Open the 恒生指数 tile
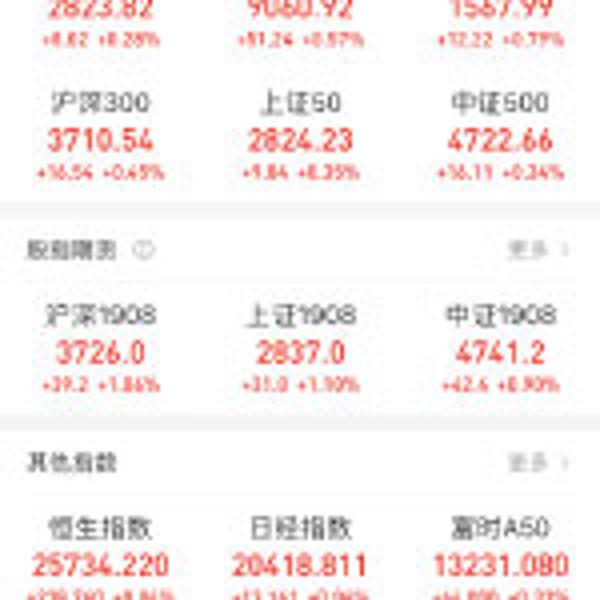This screenshot has width=600, height=600. click(x=100, y=550)
